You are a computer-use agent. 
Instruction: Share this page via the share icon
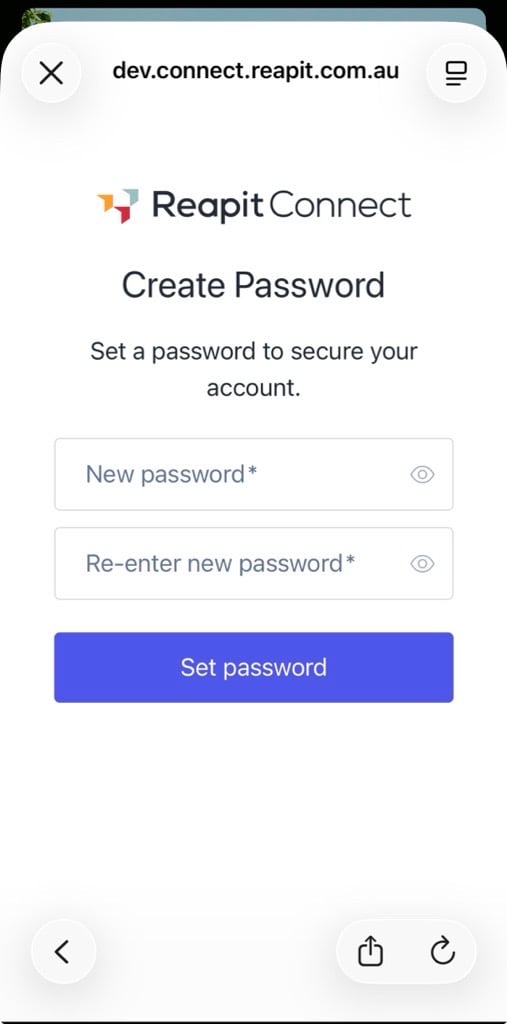370,952
